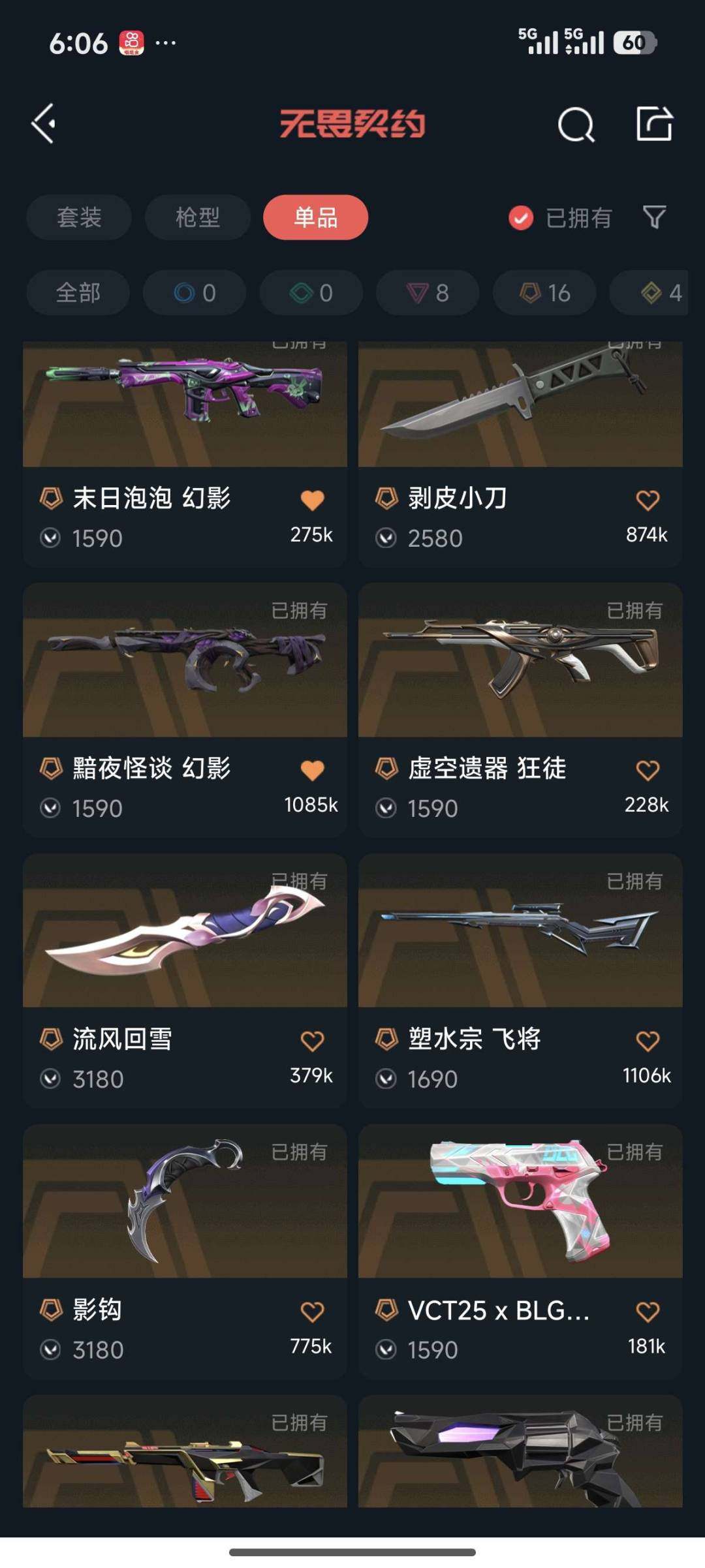Favorite the 流风回雪 melee skin
705x1568 pixels.
click(x=313, y=1041)
